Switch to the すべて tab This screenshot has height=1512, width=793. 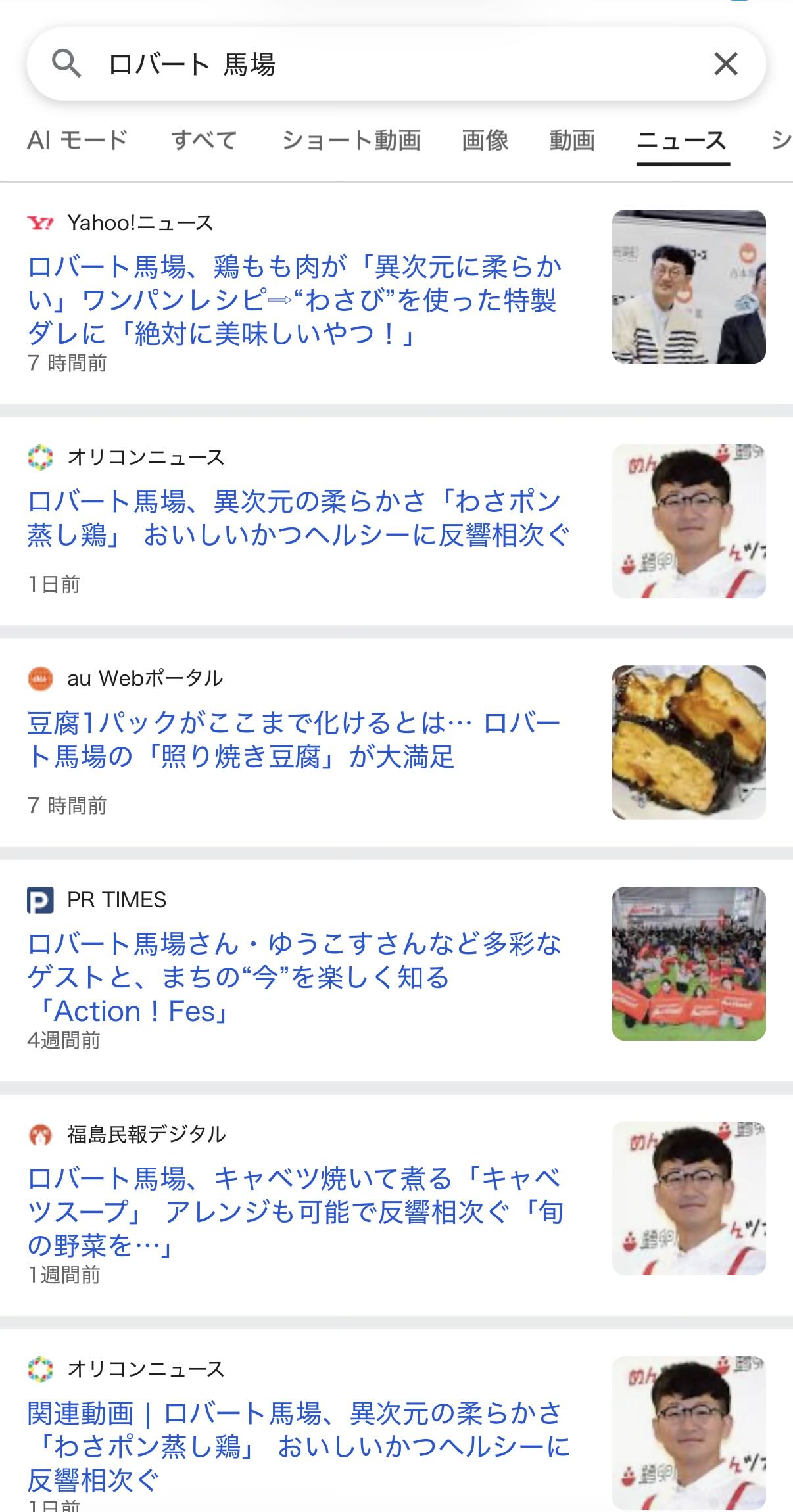point(204,140)
